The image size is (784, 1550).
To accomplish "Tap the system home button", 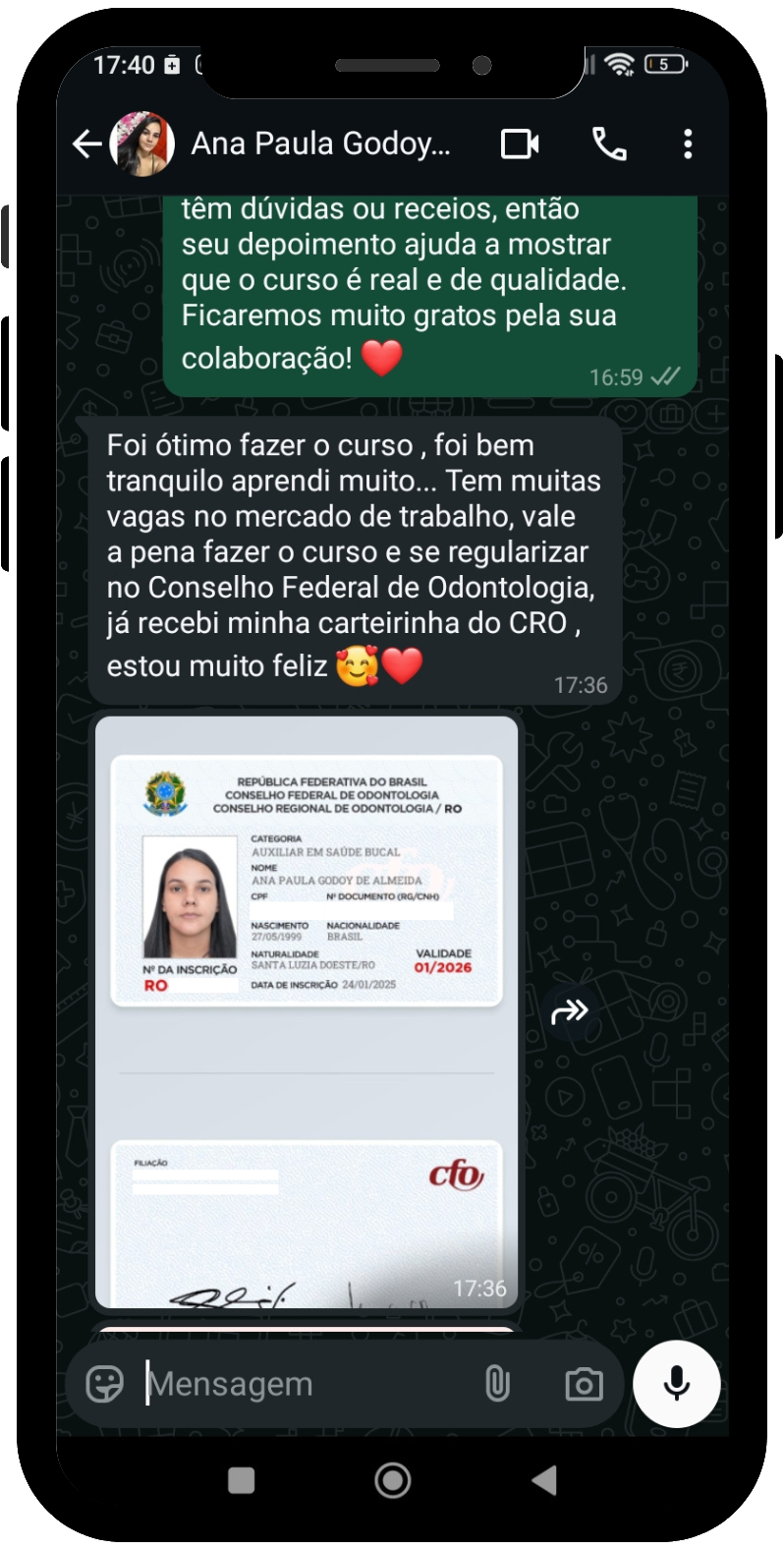I will coord(392,1480).
